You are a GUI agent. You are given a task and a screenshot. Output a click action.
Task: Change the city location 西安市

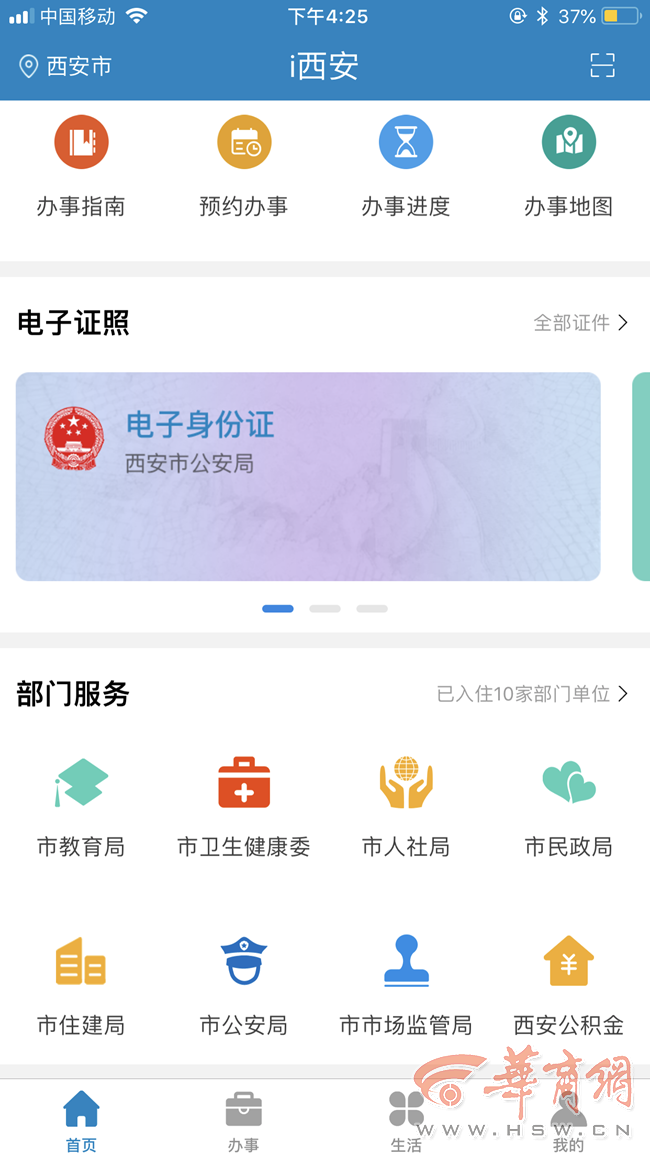tap(66, 67)
